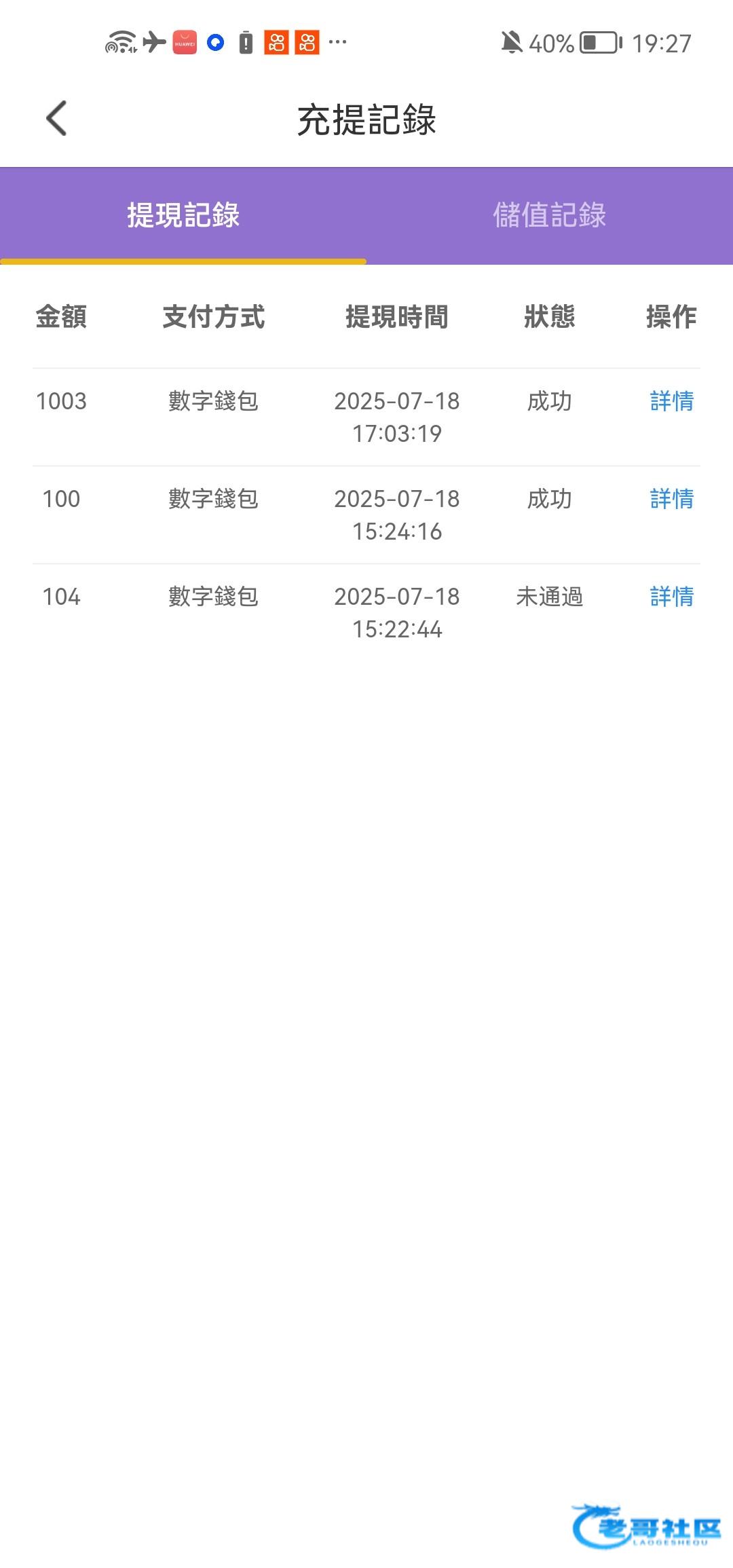Select the 提現記錄 tab
Viewport: 733px width, 1568px height.
pyautogui.click(x=183, y=215)
